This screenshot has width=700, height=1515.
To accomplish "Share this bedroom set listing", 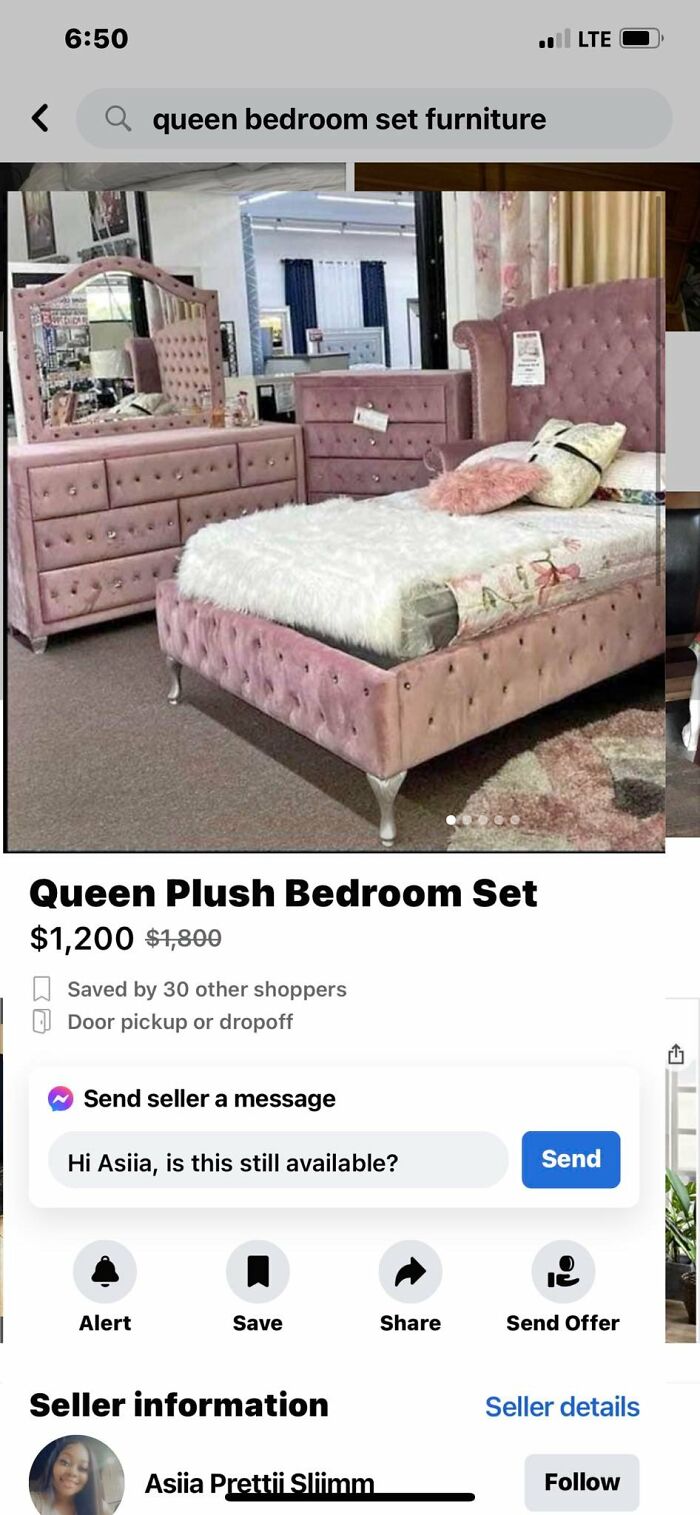I will [x=410, y=1272].
